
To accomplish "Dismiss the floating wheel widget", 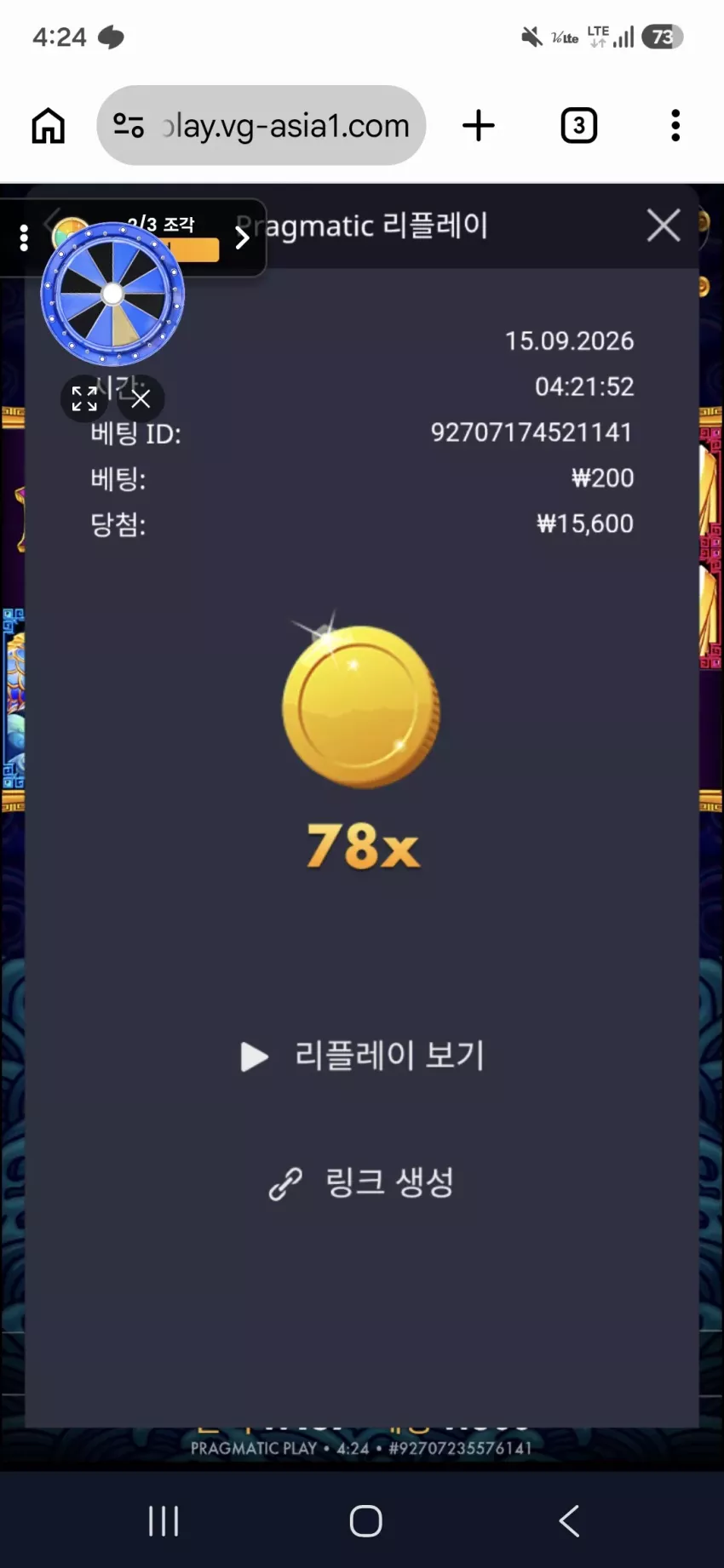I will (141, 398).
